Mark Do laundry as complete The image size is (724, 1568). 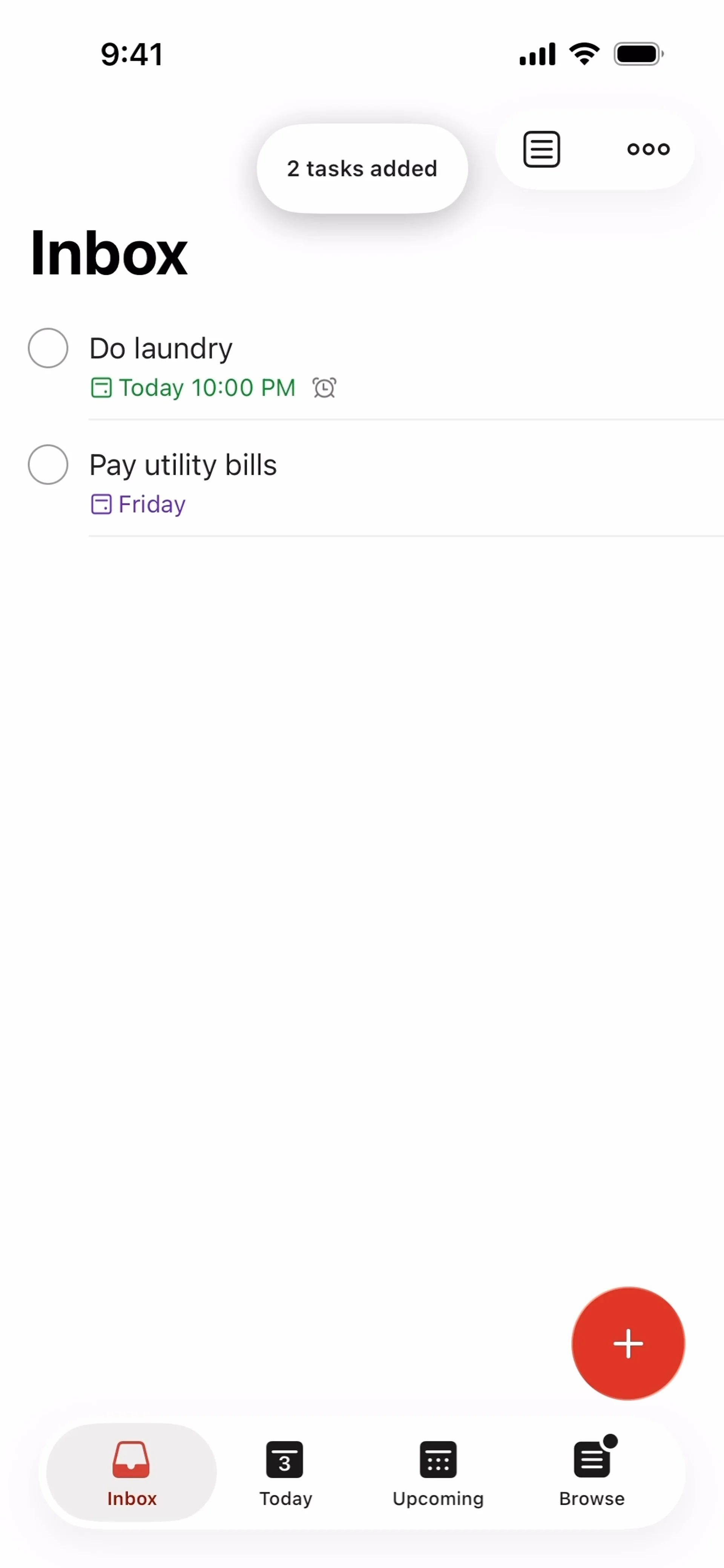(48, 348)
